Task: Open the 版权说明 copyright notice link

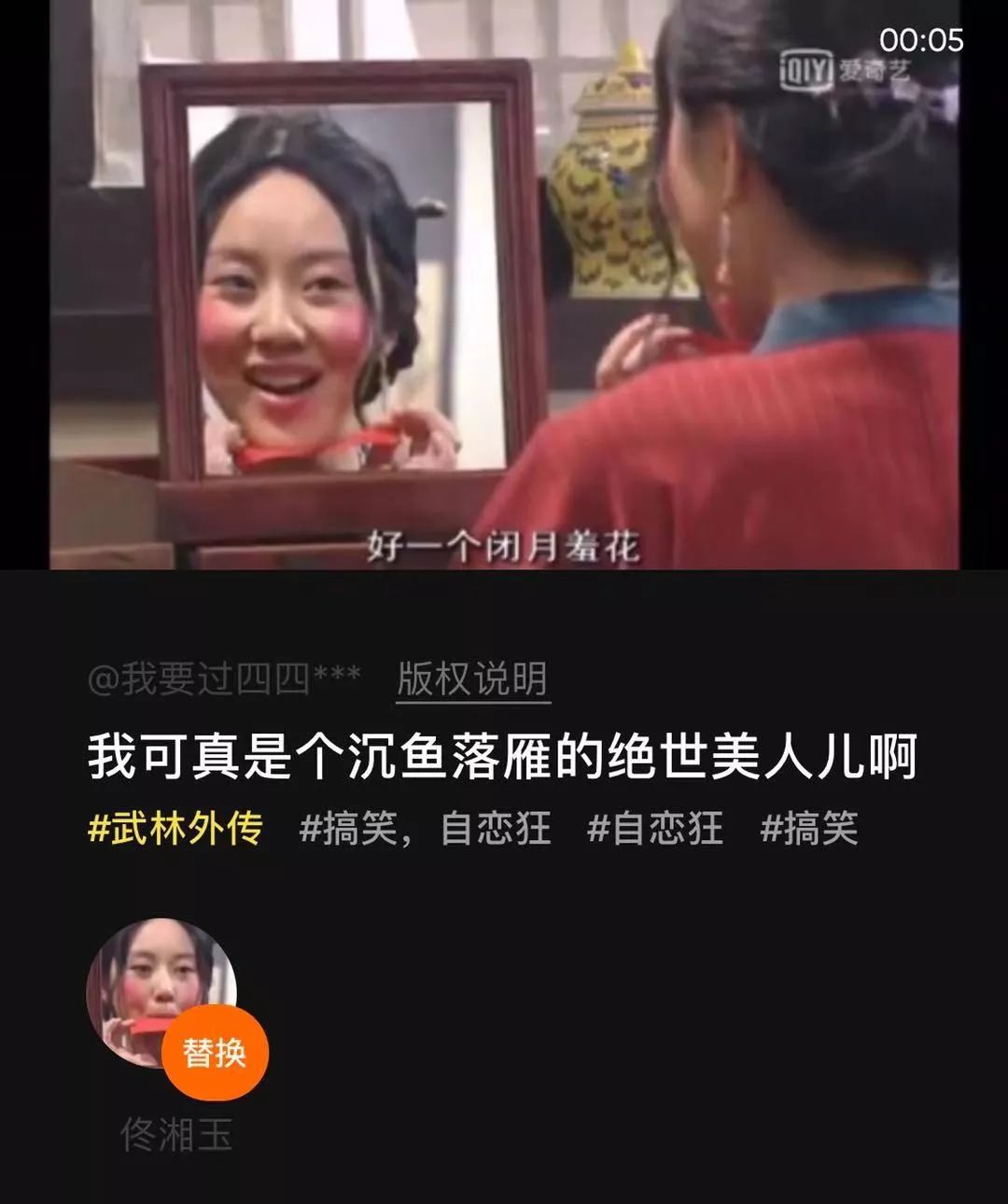Action: (x=473, y=679)
